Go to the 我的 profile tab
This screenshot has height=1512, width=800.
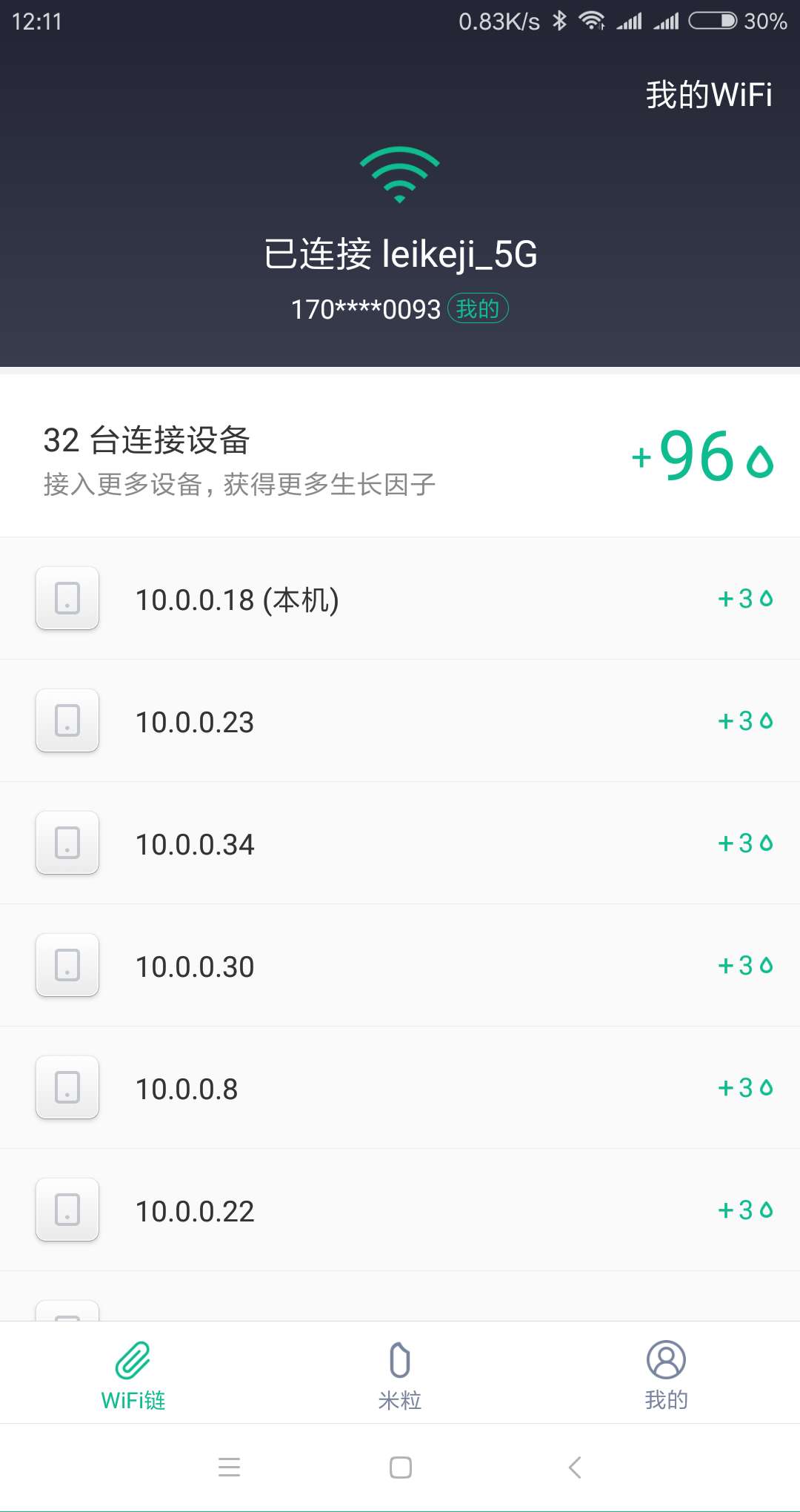tap(666, 1373)
